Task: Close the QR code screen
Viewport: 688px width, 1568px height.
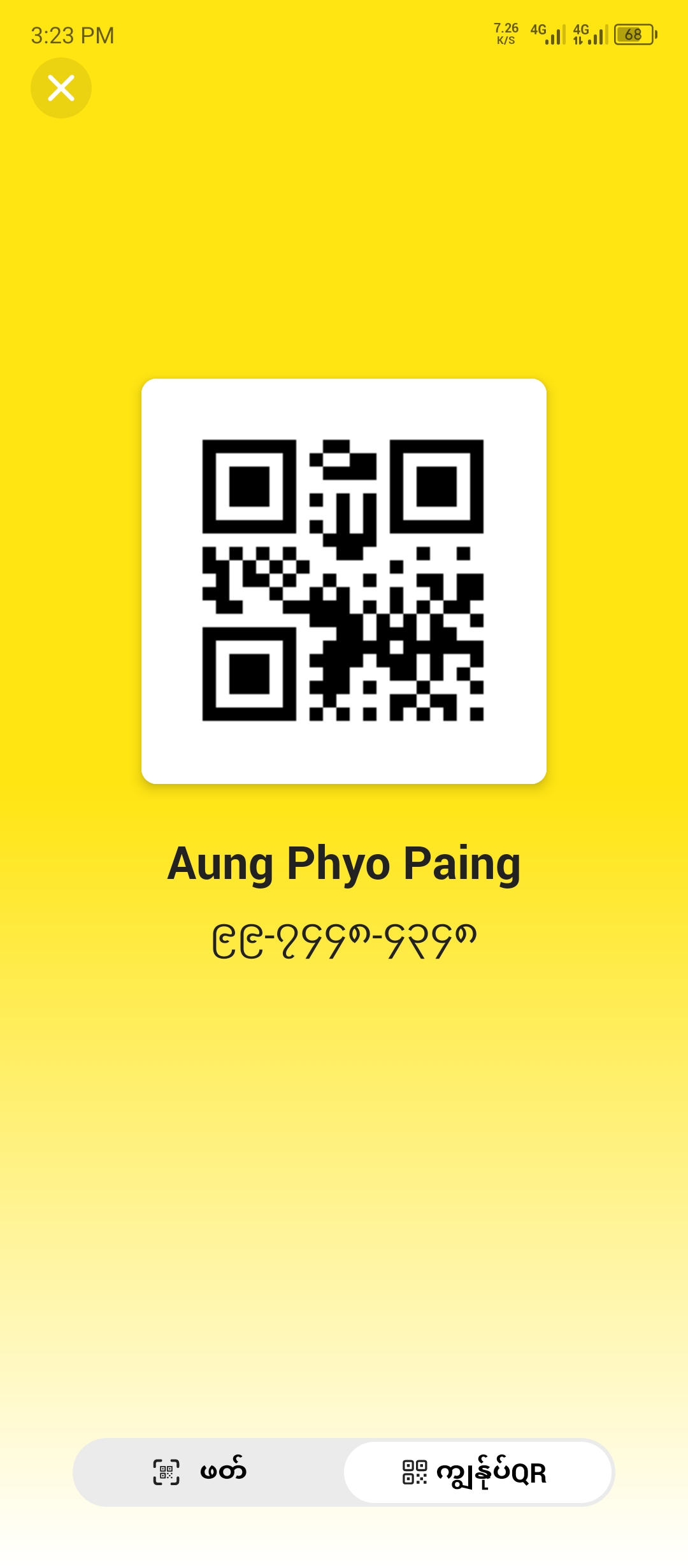Action: click(61, 88)
